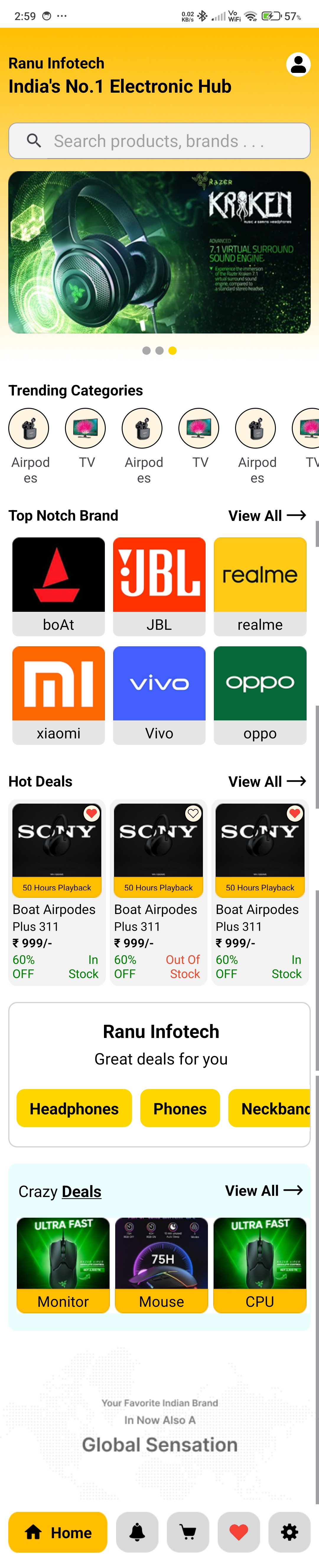Select the JBL brand tile
Screen dimensions: 319x1568
click(x=159, y=586)
